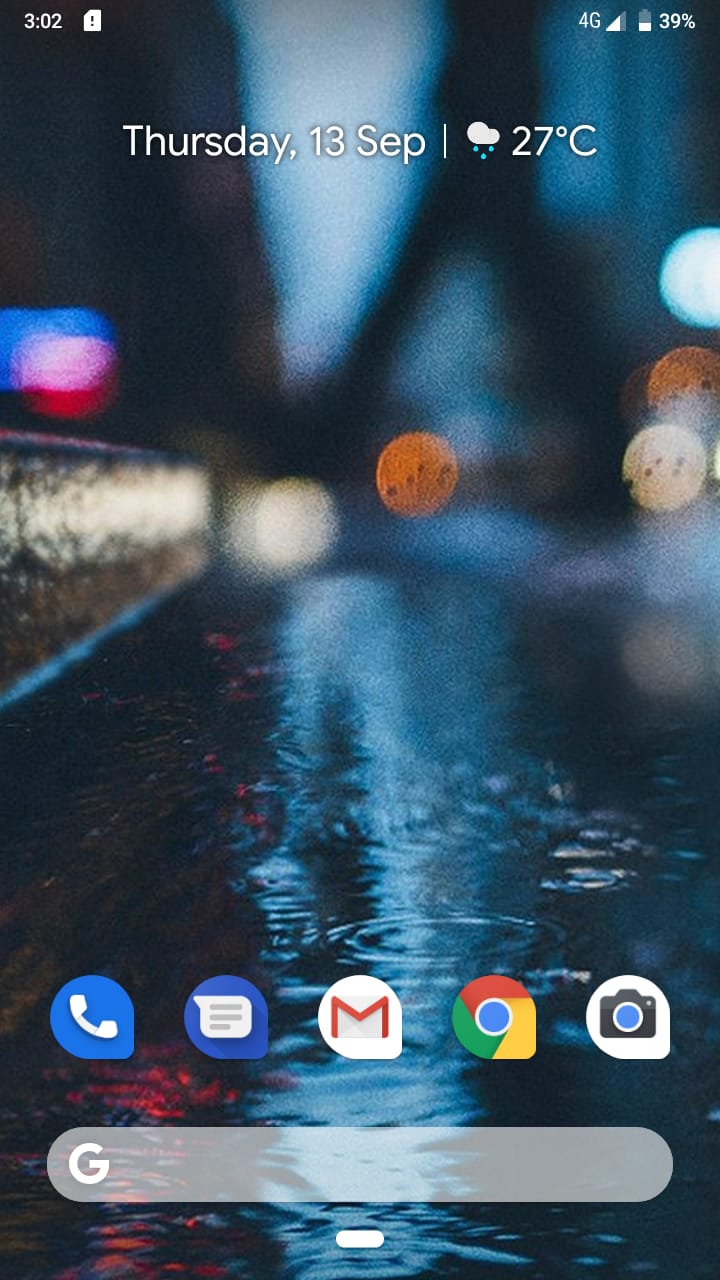720x1280 pixels.
Task: Tap the Google search bar
Action: coord(360,1164)
